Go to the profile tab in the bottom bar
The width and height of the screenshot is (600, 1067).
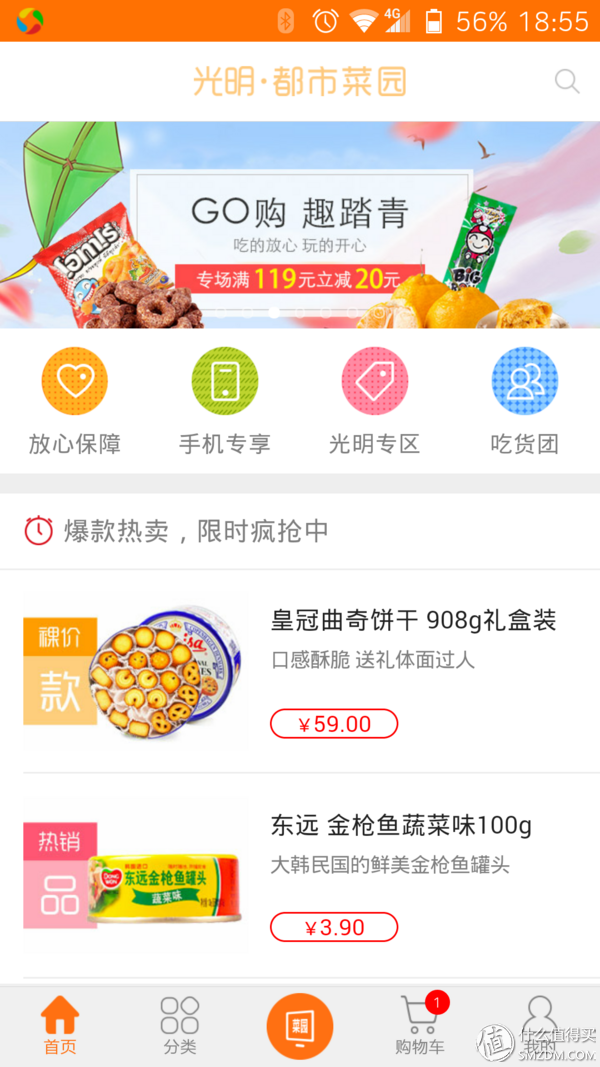pyautogui.click(x=540, y=1026)
